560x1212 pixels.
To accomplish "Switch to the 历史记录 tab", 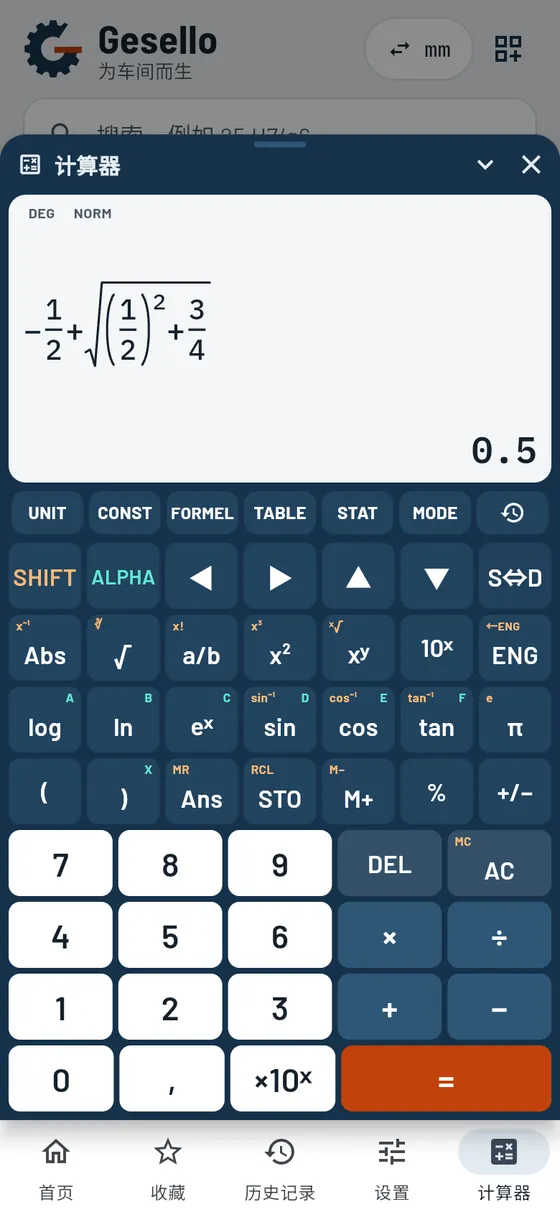I will 280,1169.
